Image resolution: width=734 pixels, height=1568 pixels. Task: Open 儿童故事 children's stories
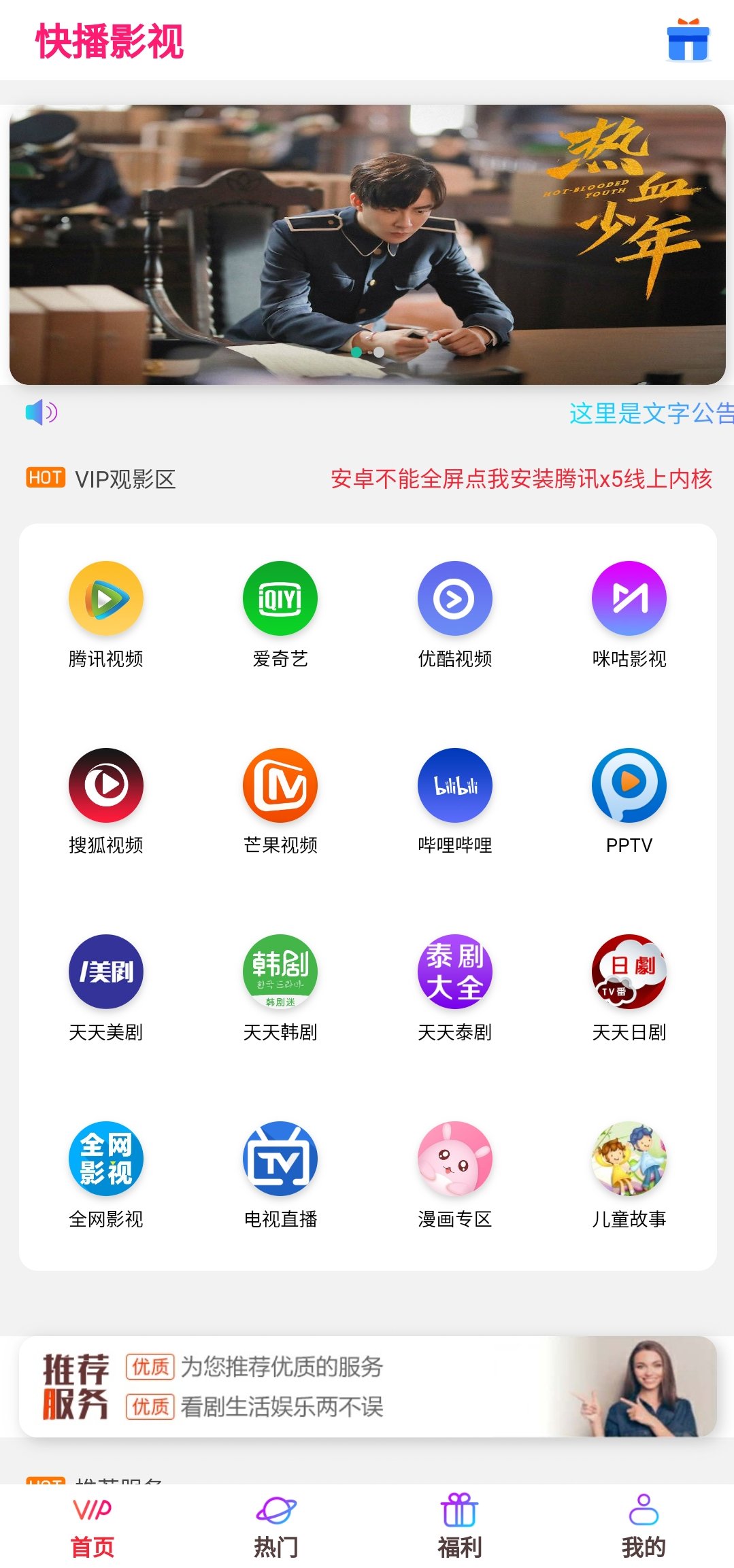tap(629, 1159)
